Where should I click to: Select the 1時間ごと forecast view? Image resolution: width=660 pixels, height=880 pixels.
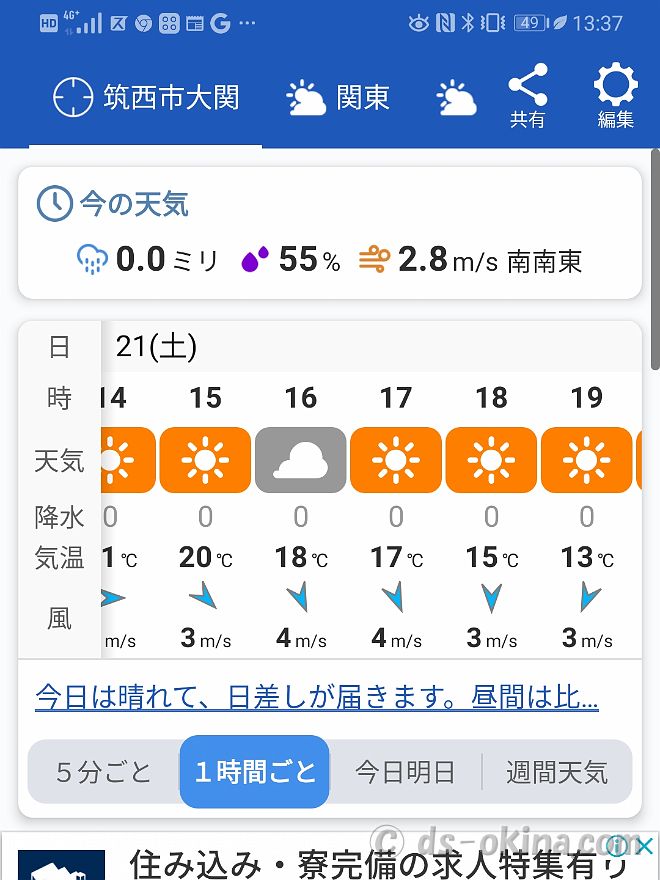tap(255, 772)
